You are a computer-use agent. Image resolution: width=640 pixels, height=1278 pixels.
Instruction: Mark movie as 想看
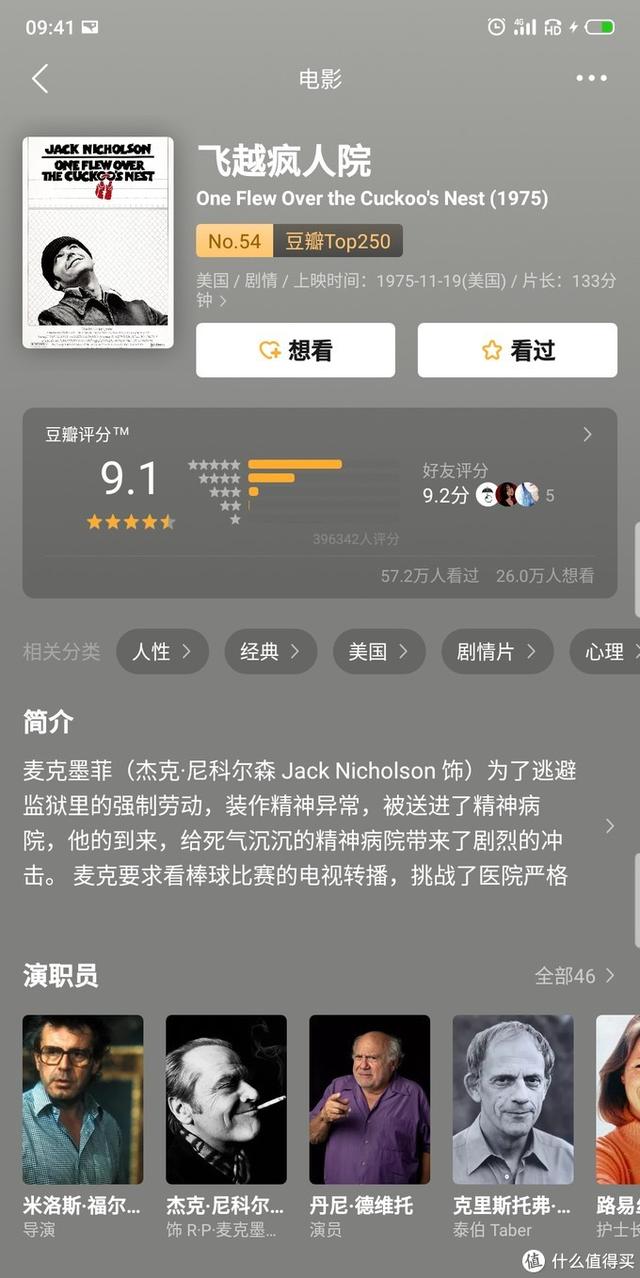coord(295,350)
